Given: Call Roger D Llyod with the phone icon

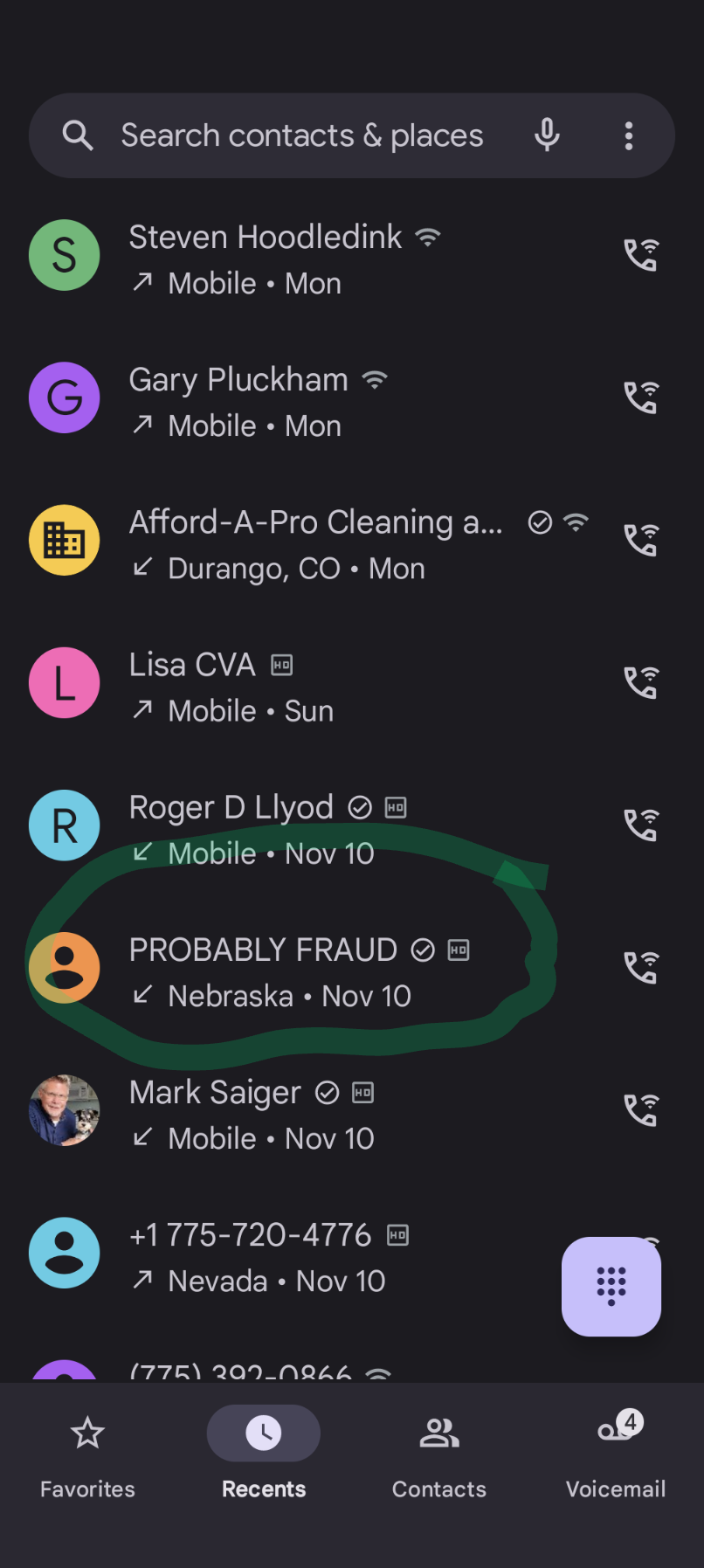Looking at the screenshot, I should pos(640,825).
